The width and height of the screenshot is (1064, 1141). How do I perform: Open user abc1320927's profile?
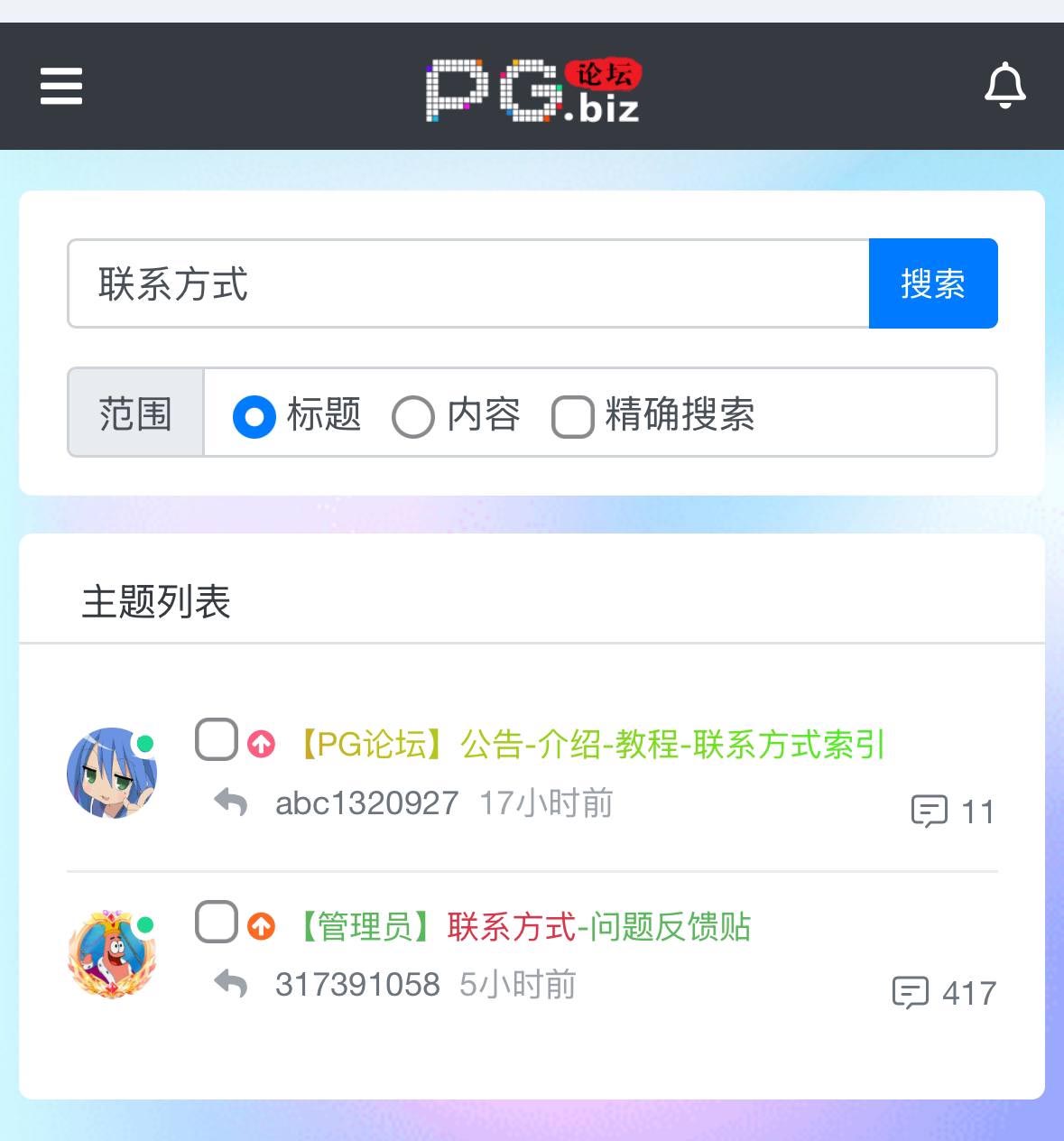(x=366, y=803)
